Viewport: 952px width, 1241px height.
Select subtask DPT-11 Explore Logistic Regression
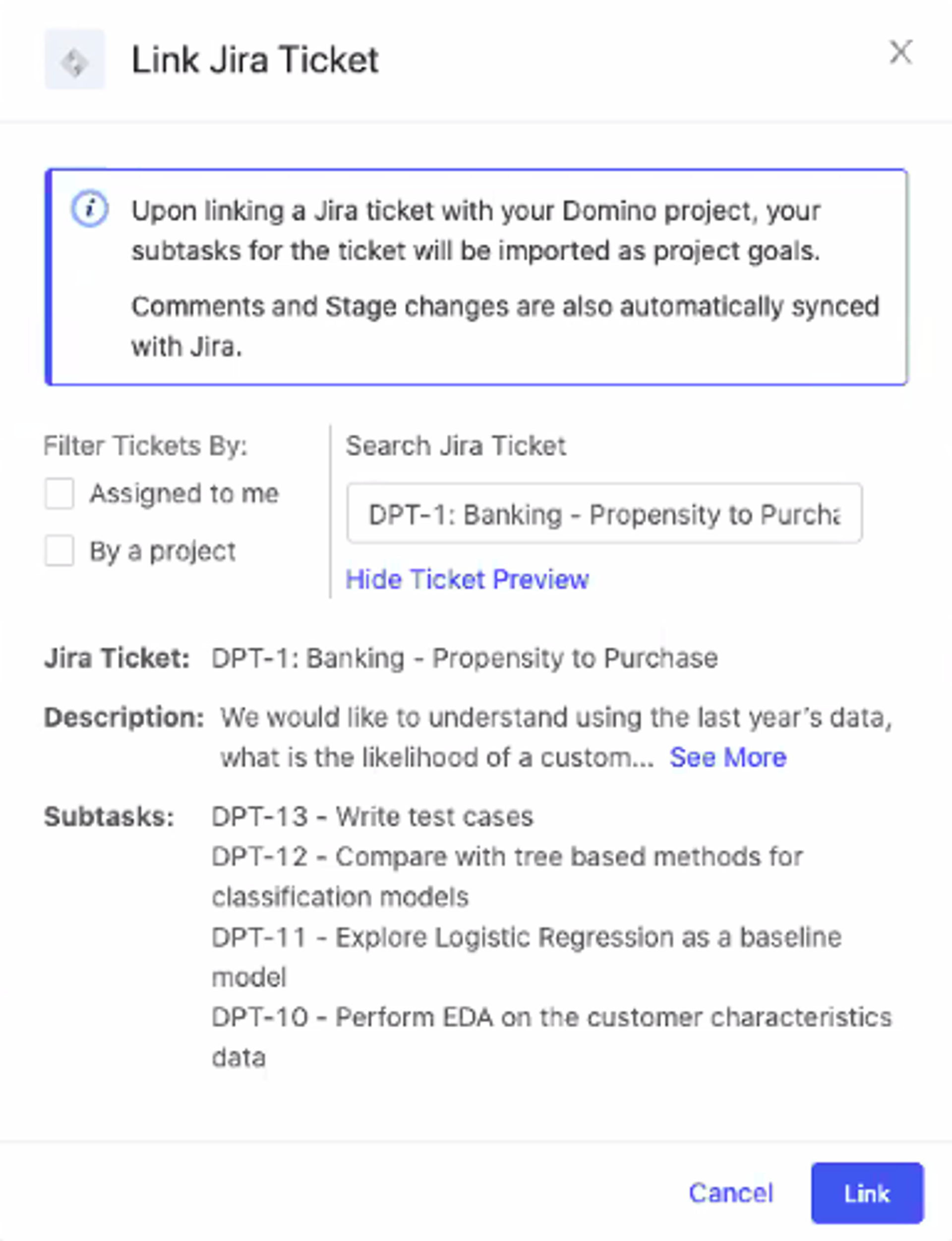point(527,937)
